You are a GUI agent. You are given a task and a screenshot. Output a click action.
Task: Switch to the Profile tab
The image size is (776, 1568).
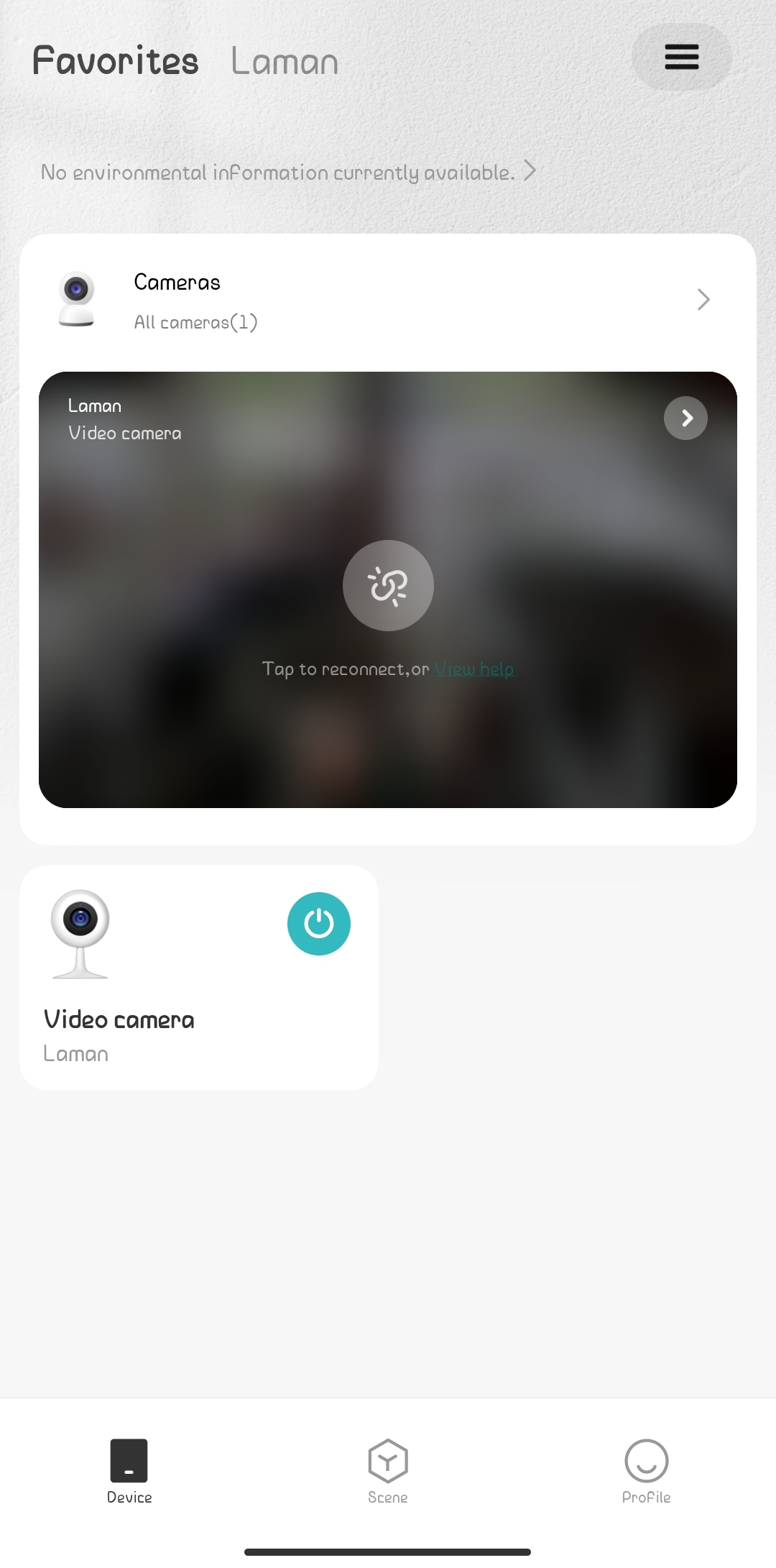point(646,1471)
